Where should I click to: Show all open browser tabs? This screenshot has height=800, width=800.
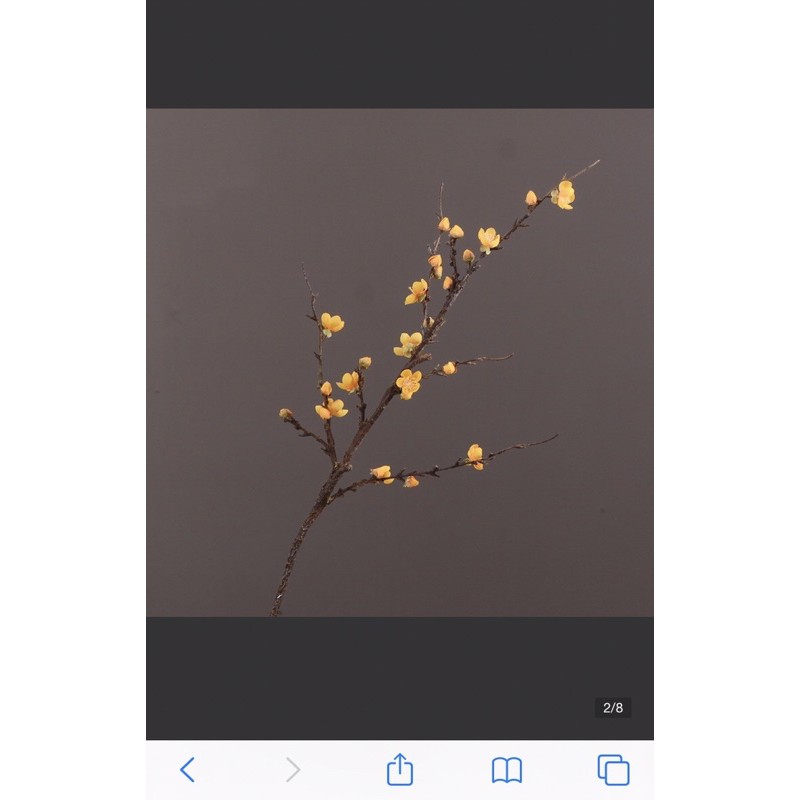click(x=613, y=769)
